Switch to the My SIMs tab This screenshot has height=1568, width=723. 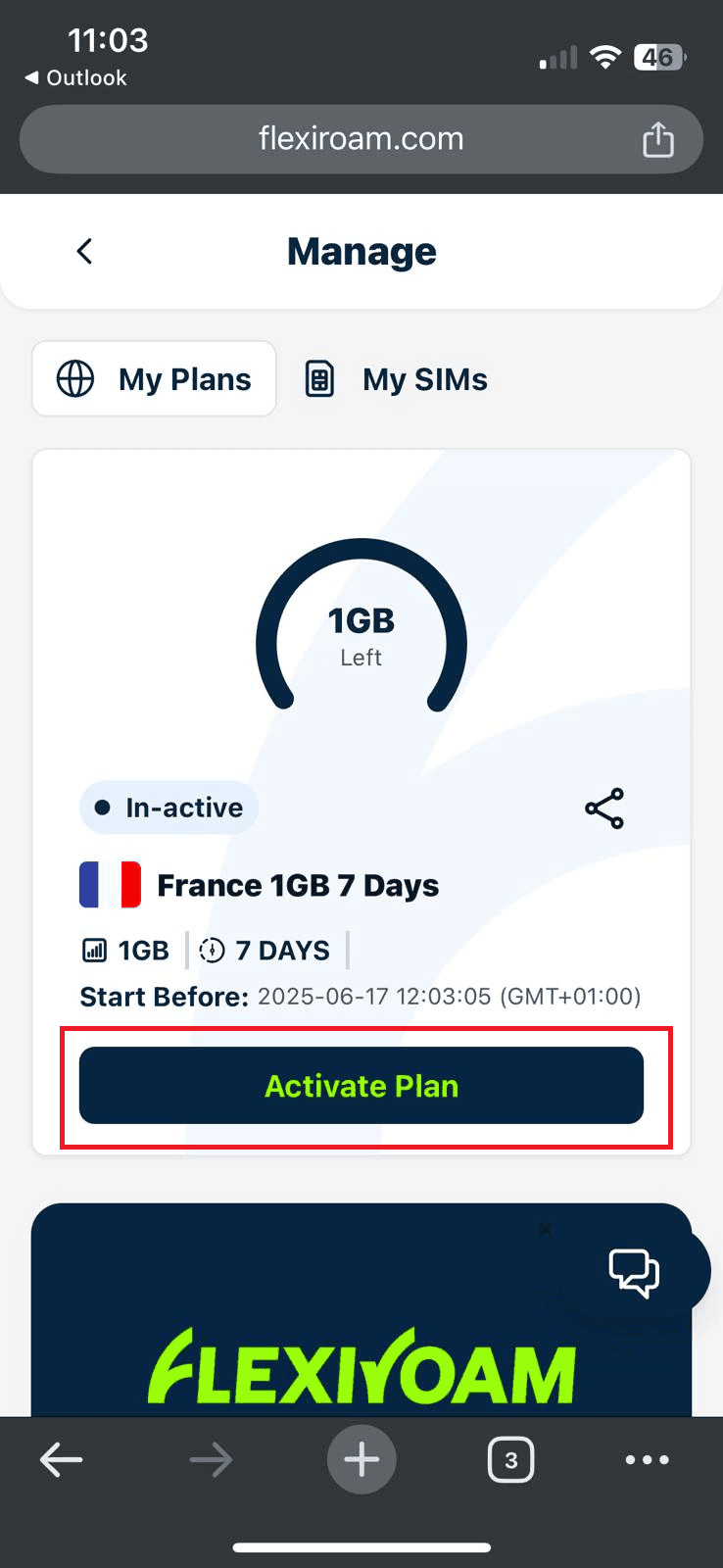(396, 379)
